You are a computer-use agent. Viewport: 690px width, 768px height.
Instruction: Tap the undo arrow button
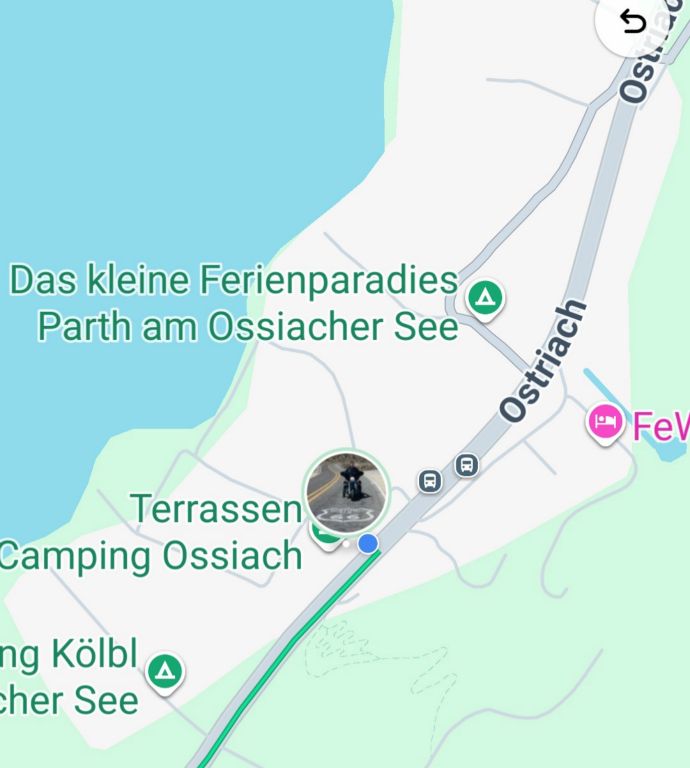point(633,22)
